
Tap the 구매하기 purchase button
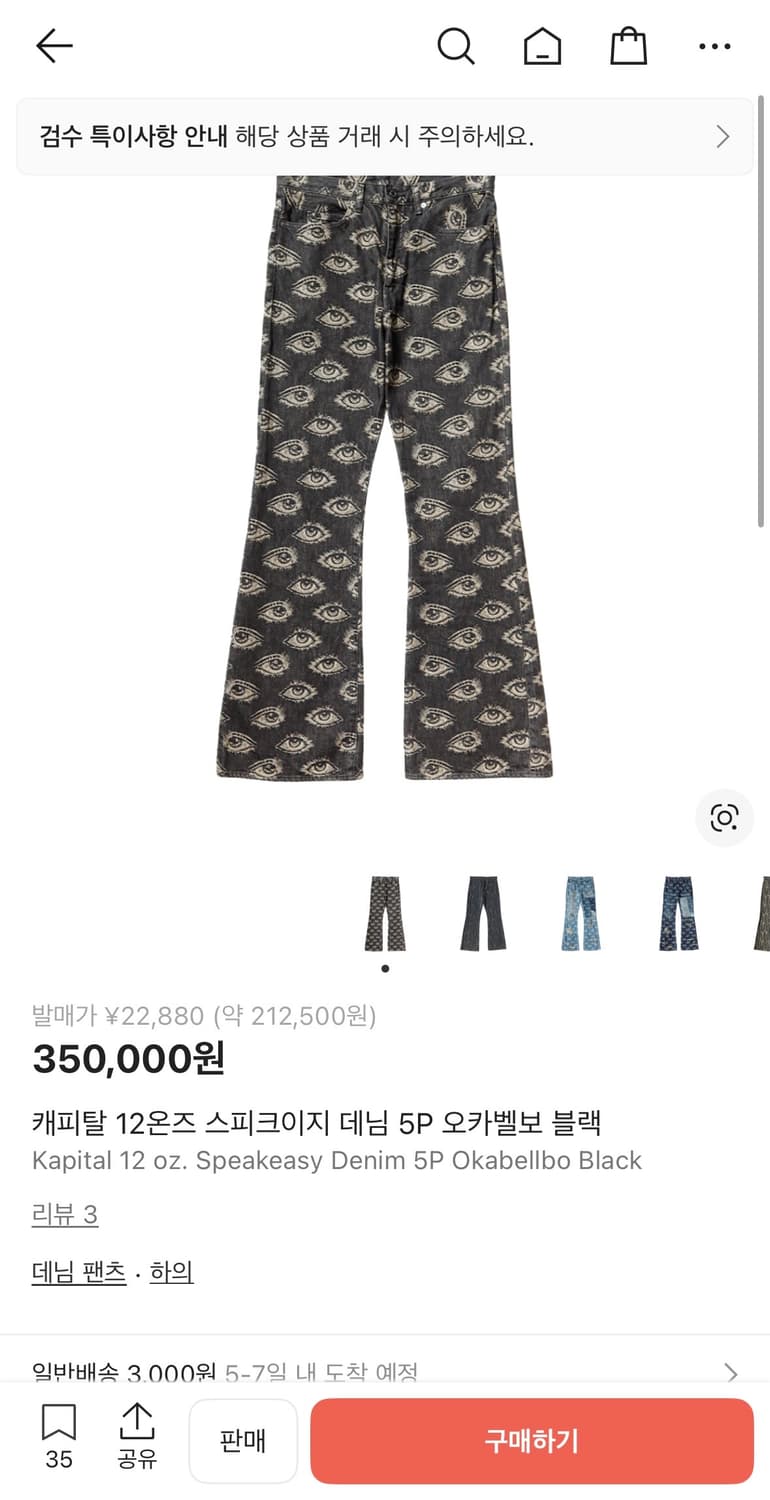tap(532, 1440)
